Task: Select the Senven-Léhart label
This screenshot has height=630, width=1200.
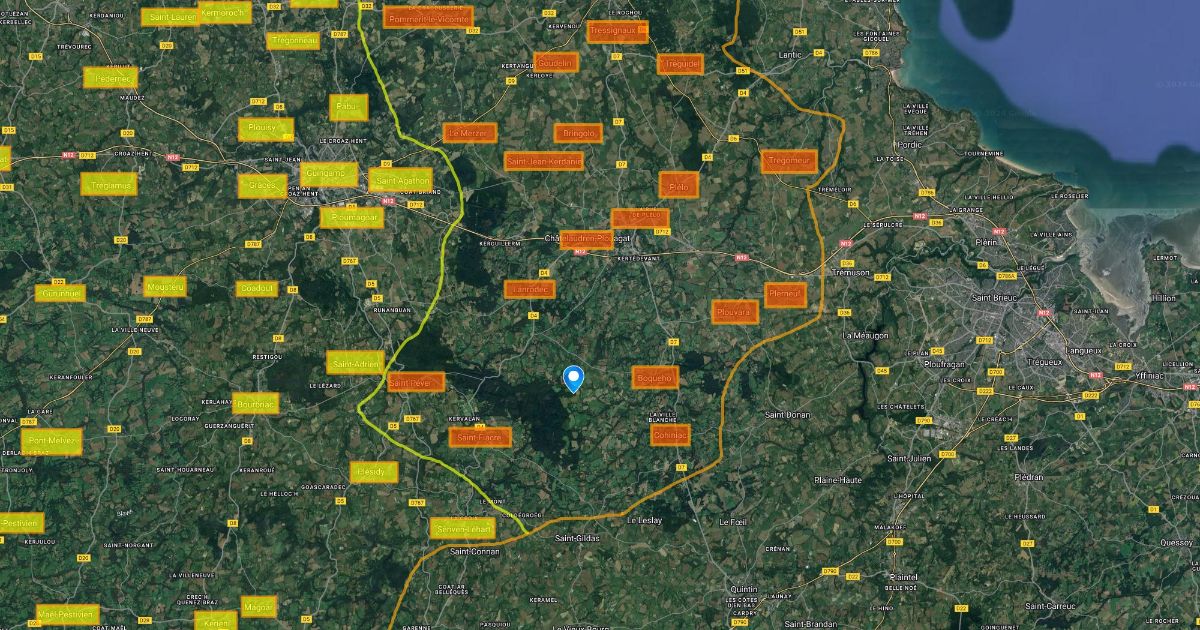Action: (462, 528)
